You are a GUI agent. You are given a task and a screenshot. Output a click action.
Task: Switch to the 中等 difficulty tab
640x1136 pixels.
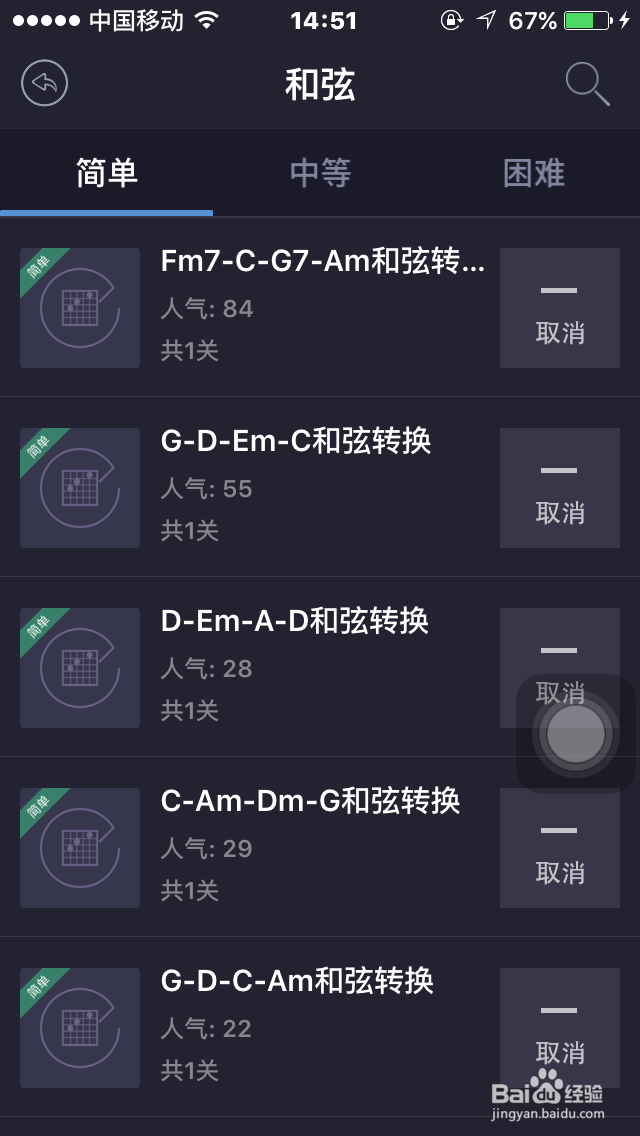[x=320, y=174]
